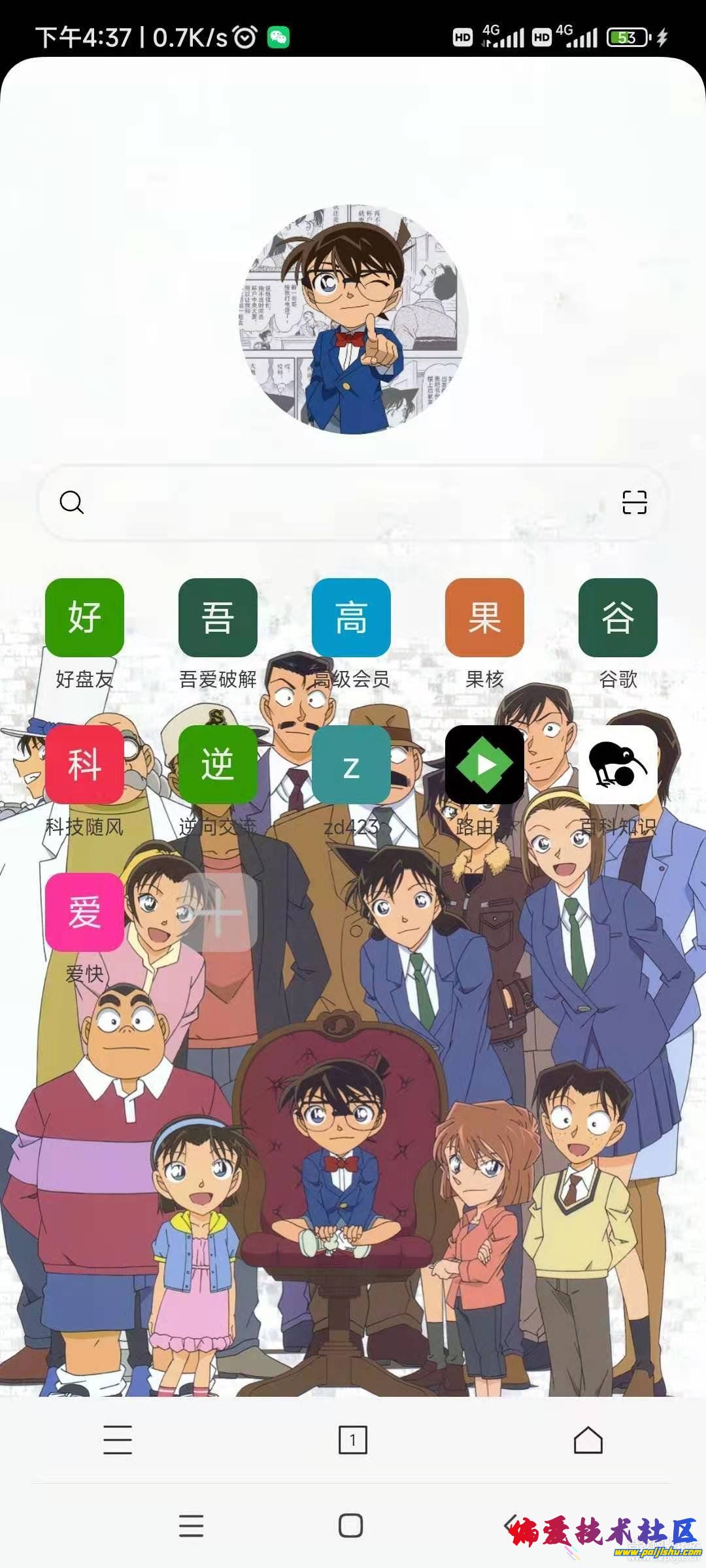
Task: Open the zd423 bookmark
Action: click(351, 764)
